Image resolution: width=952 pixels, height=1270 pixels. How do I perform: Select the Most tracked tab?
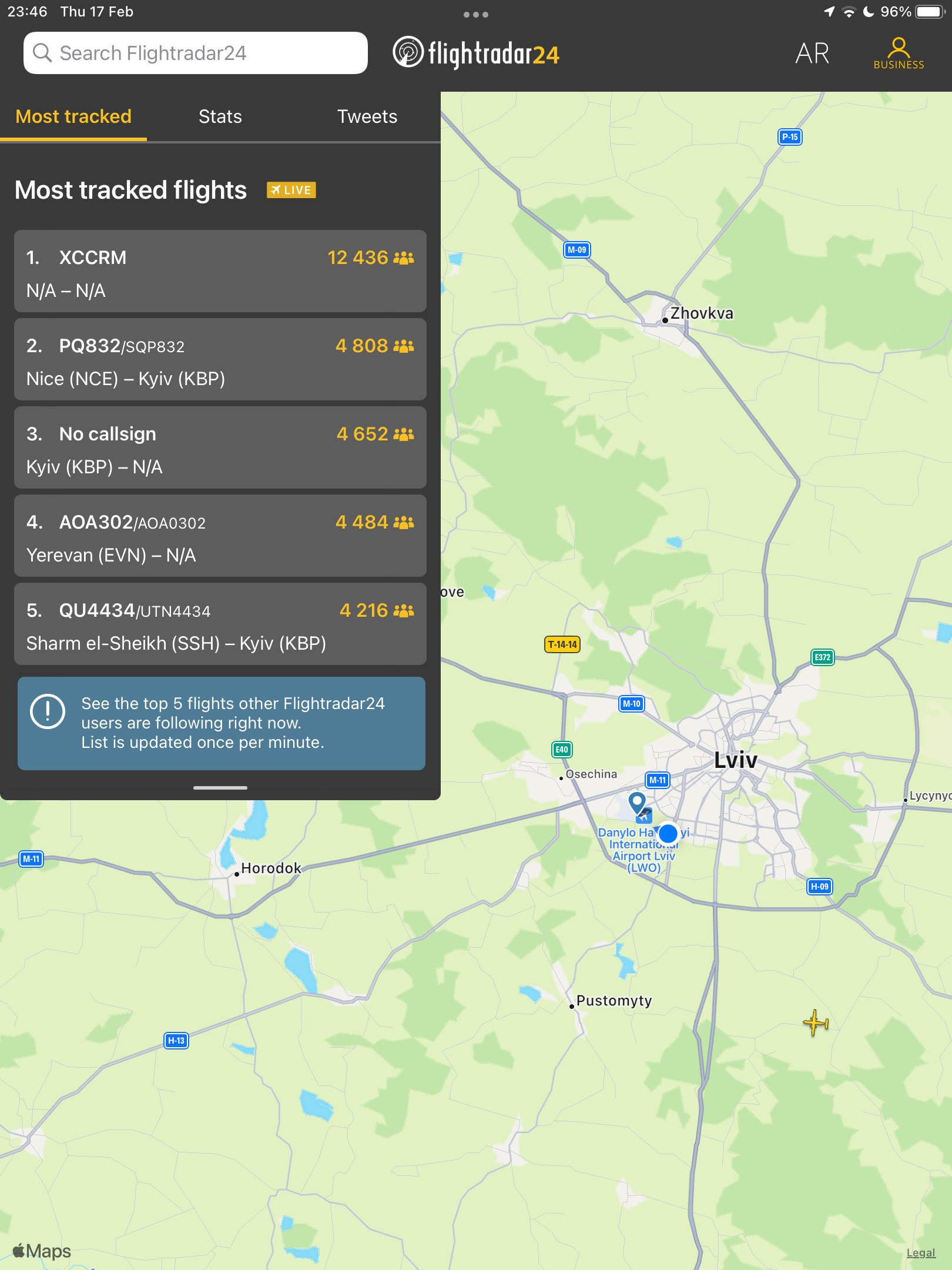coord(73,116)
